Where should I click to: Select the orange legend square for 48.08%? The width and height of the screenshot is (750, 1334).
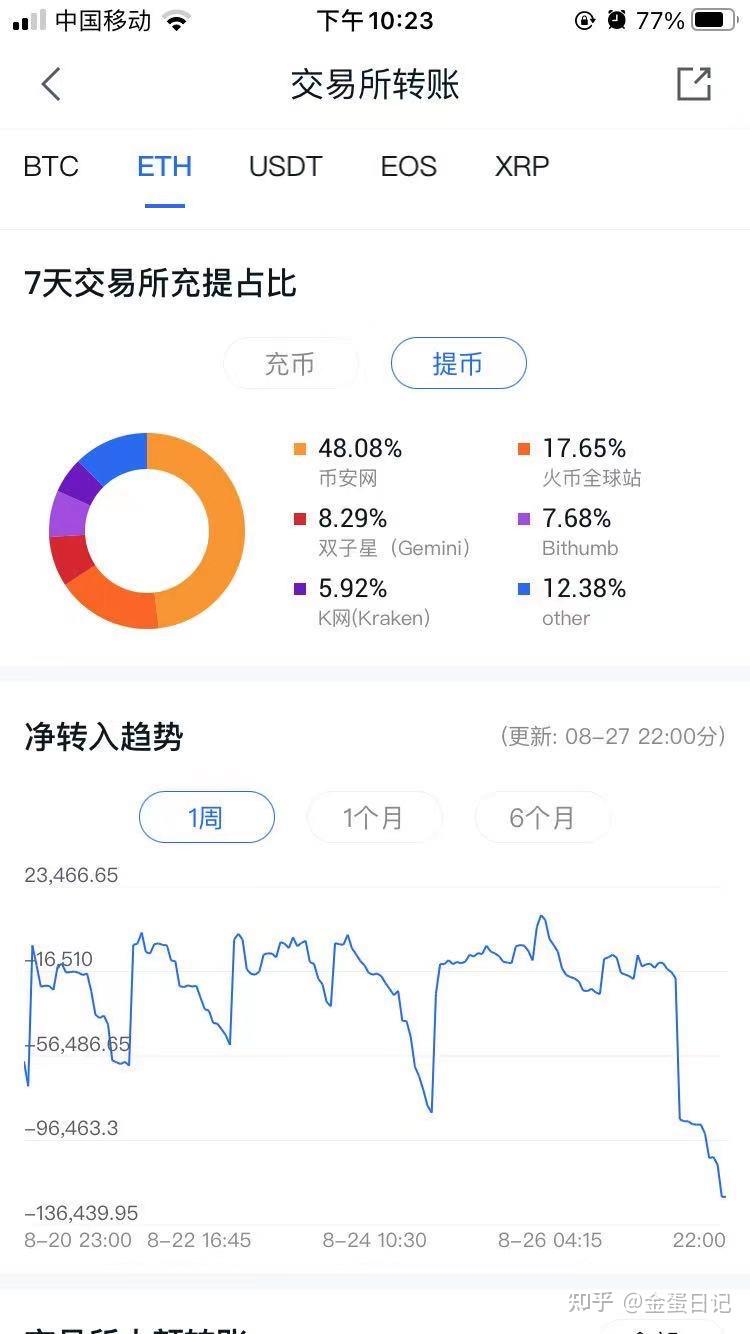click(302, 448)
